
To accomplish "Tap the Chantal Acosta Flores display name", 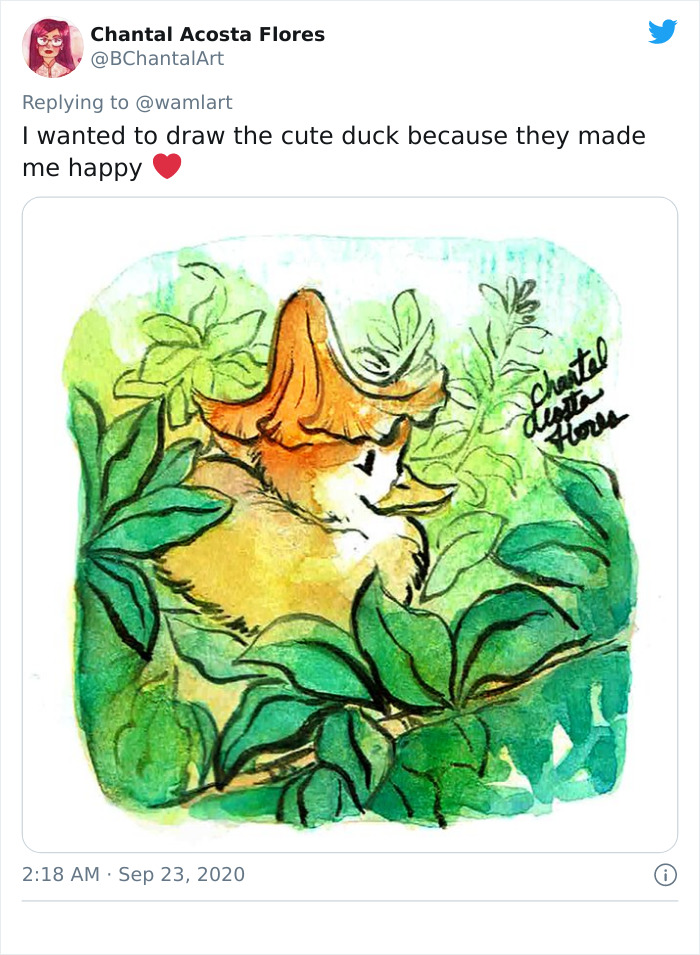I will pyautogui.click(x=207, y=34).
